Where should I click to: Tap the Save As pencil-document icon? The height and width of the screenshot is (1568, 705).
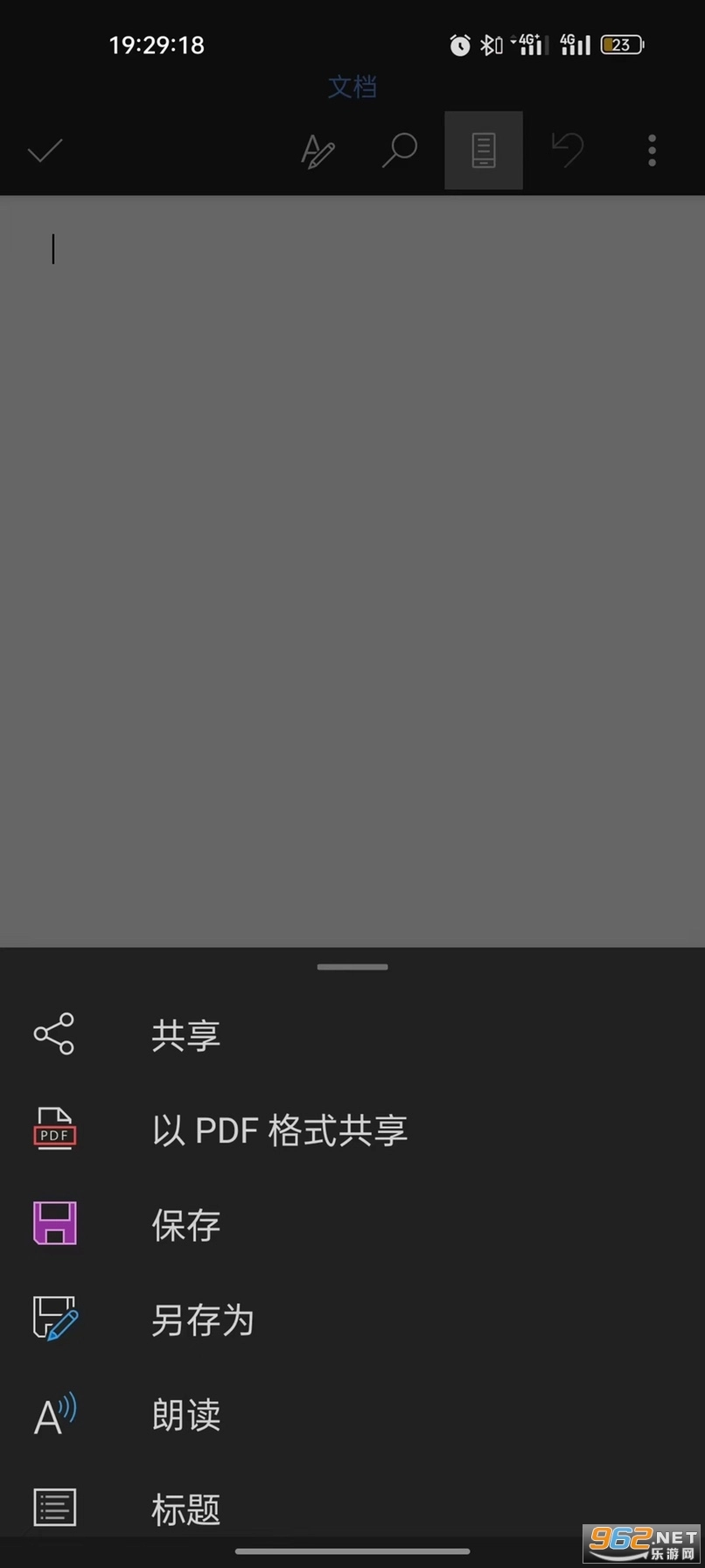(x=54, y=1319)
